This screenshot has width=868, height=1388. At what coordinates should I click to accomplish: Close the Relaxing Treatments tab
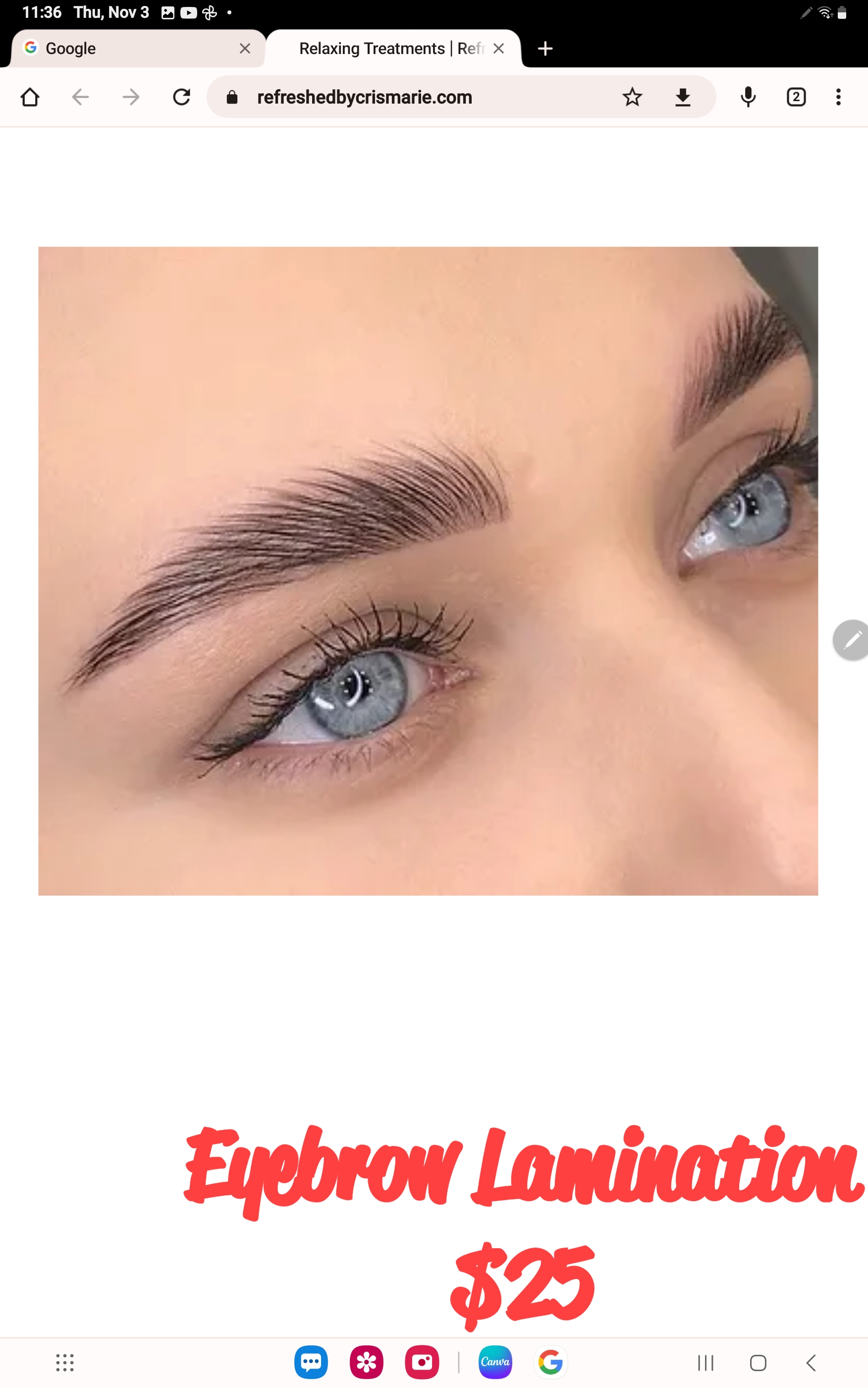[498, 49]
